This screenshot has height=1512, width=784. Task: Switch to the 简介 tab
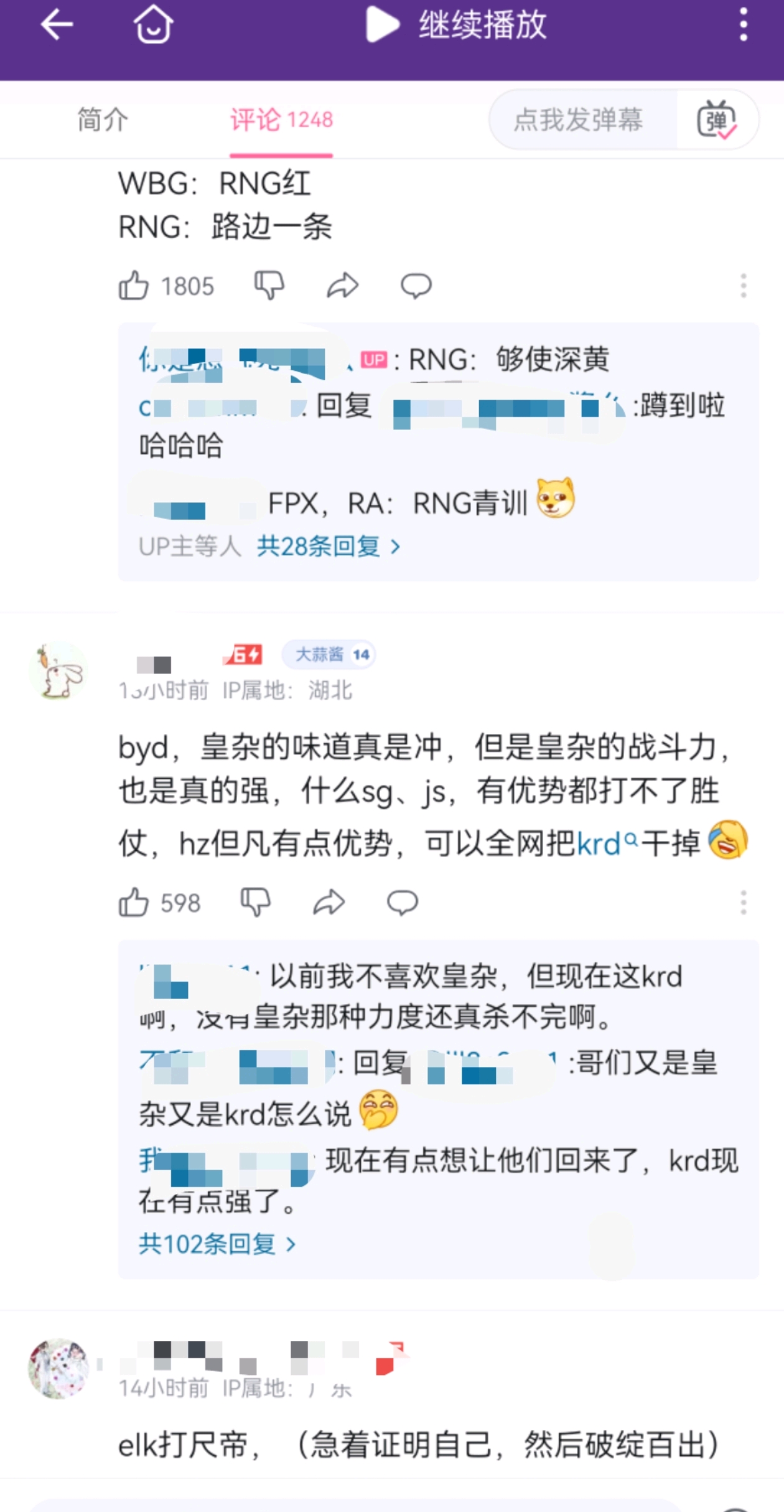pyautogui.click(x=103, y=120)
